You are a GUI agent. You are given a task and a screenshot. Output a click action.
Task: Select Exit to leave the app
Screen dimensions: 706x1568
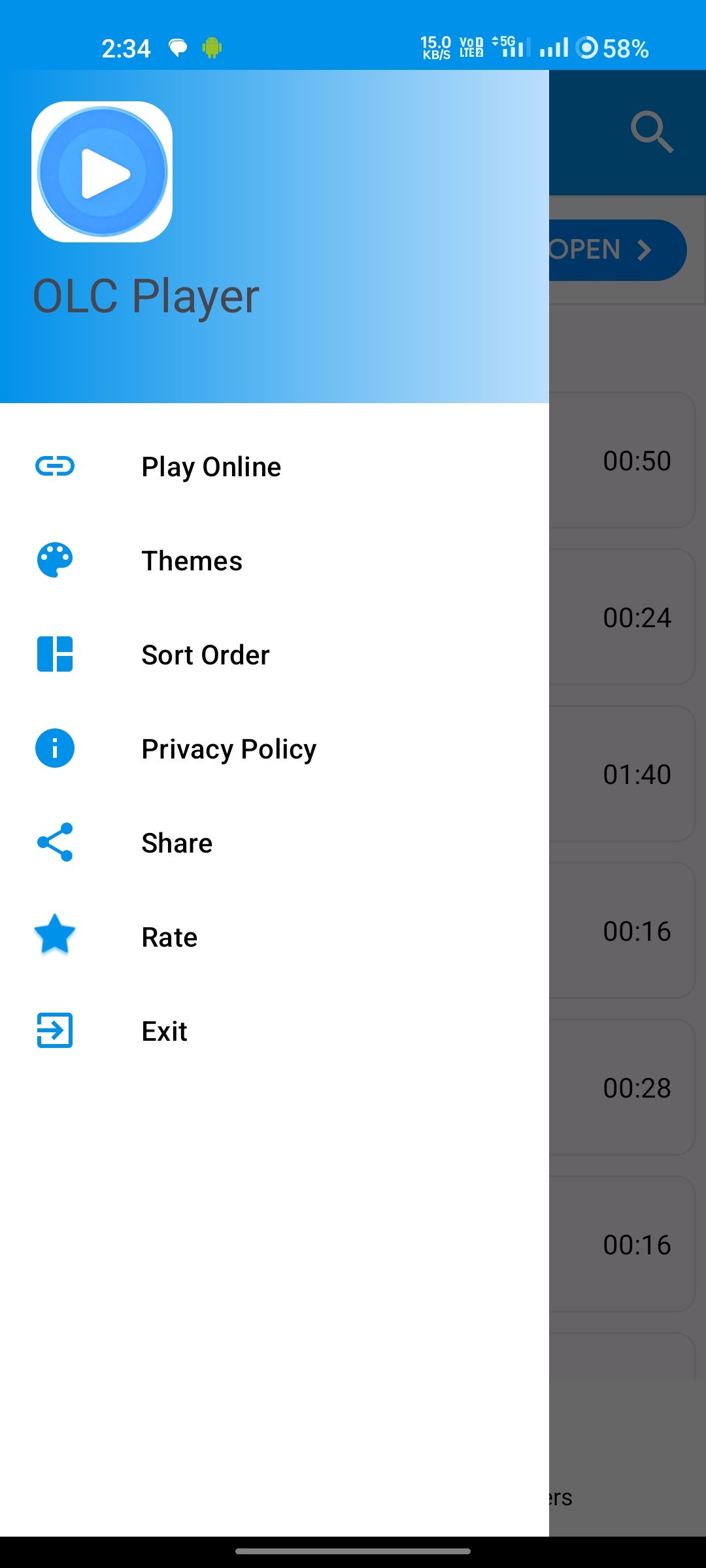point(164,1032)
